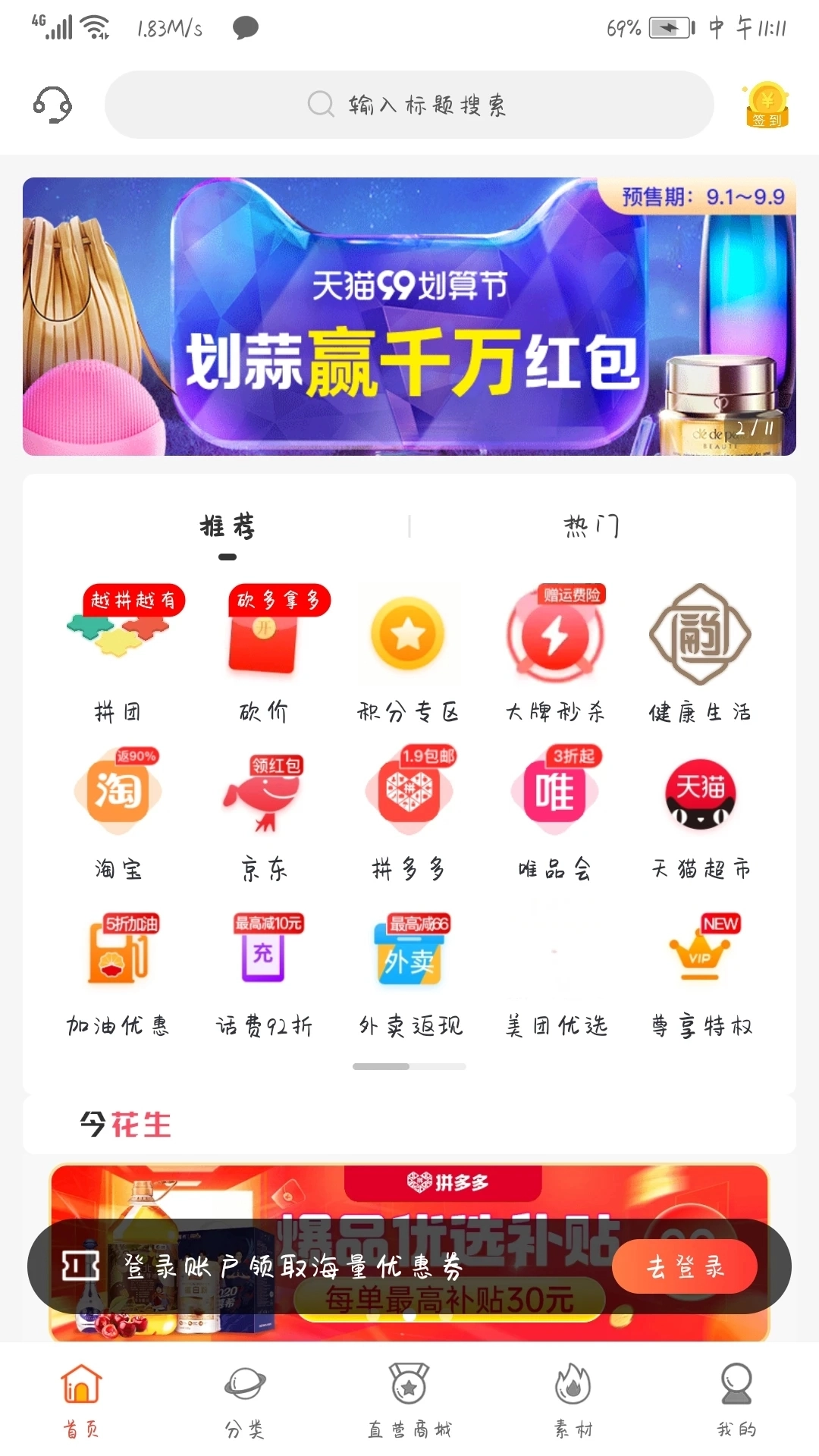Tap the 签到 sign-in coin
Image resolution: width=819 pixels, height=1456 pixels.
[x=767, y=105]
